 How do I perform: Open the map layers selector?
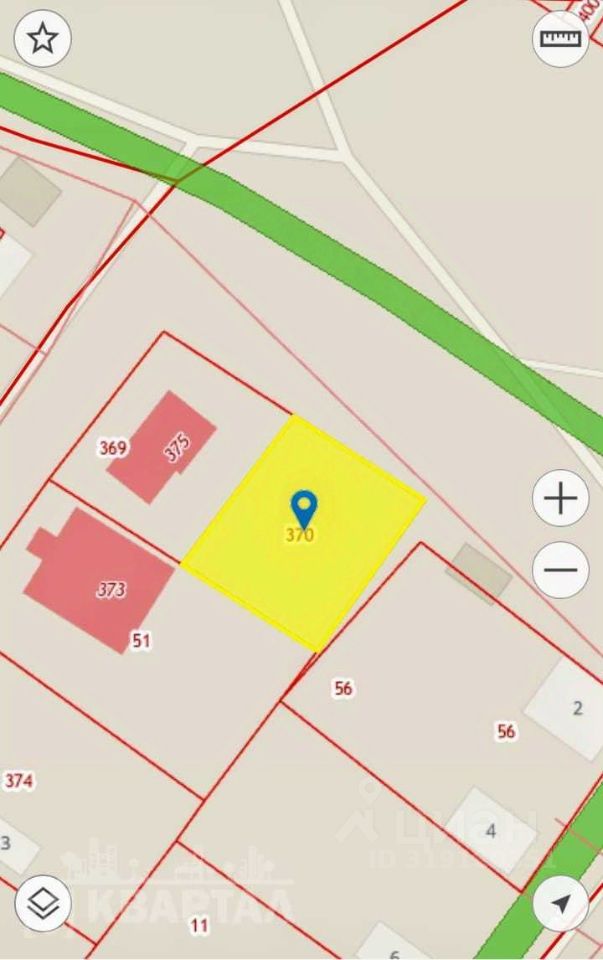click(x=42, y=905)
